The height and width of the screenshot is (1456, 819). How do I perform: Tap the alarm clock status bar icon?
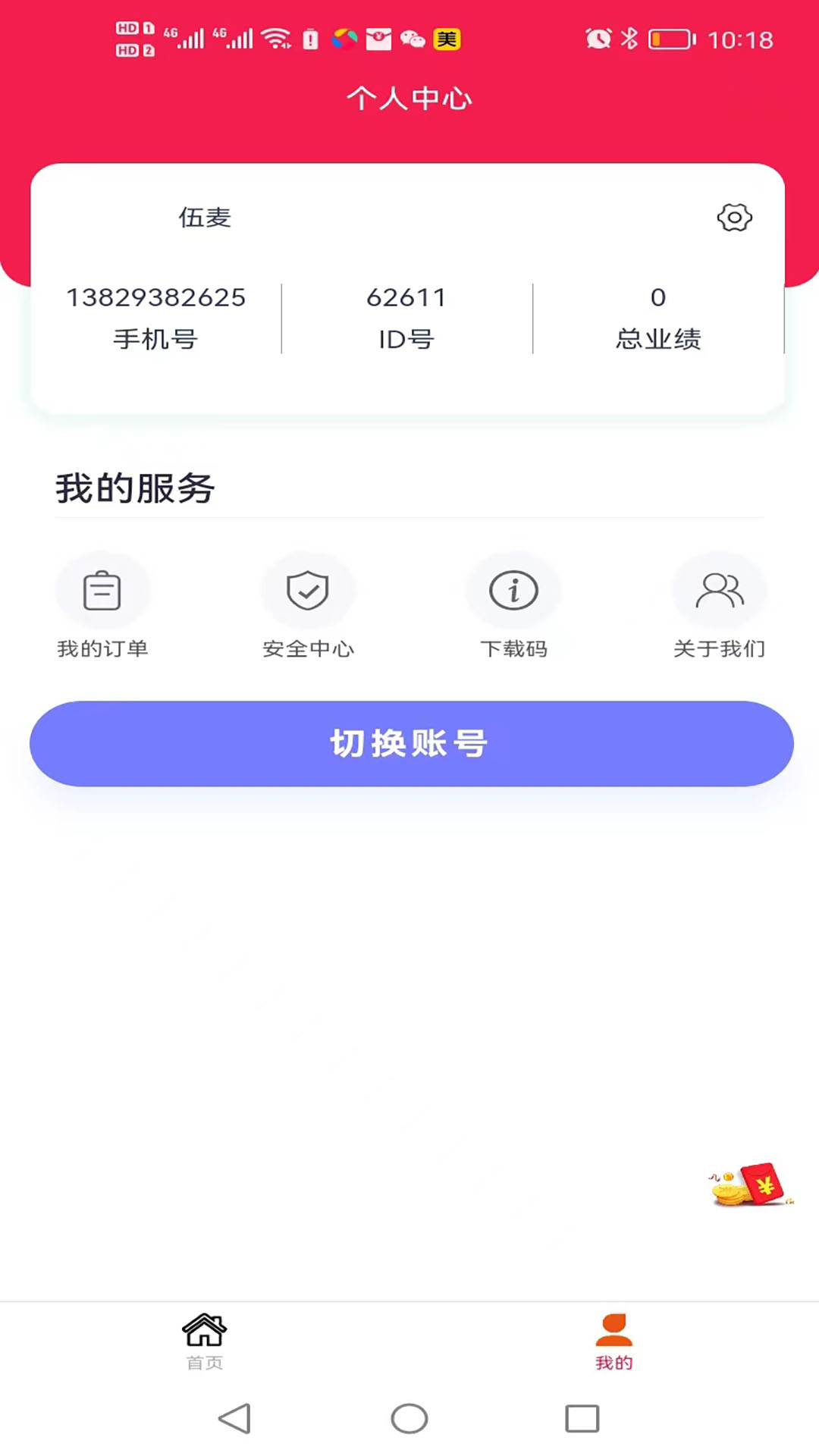pos(598,39)
